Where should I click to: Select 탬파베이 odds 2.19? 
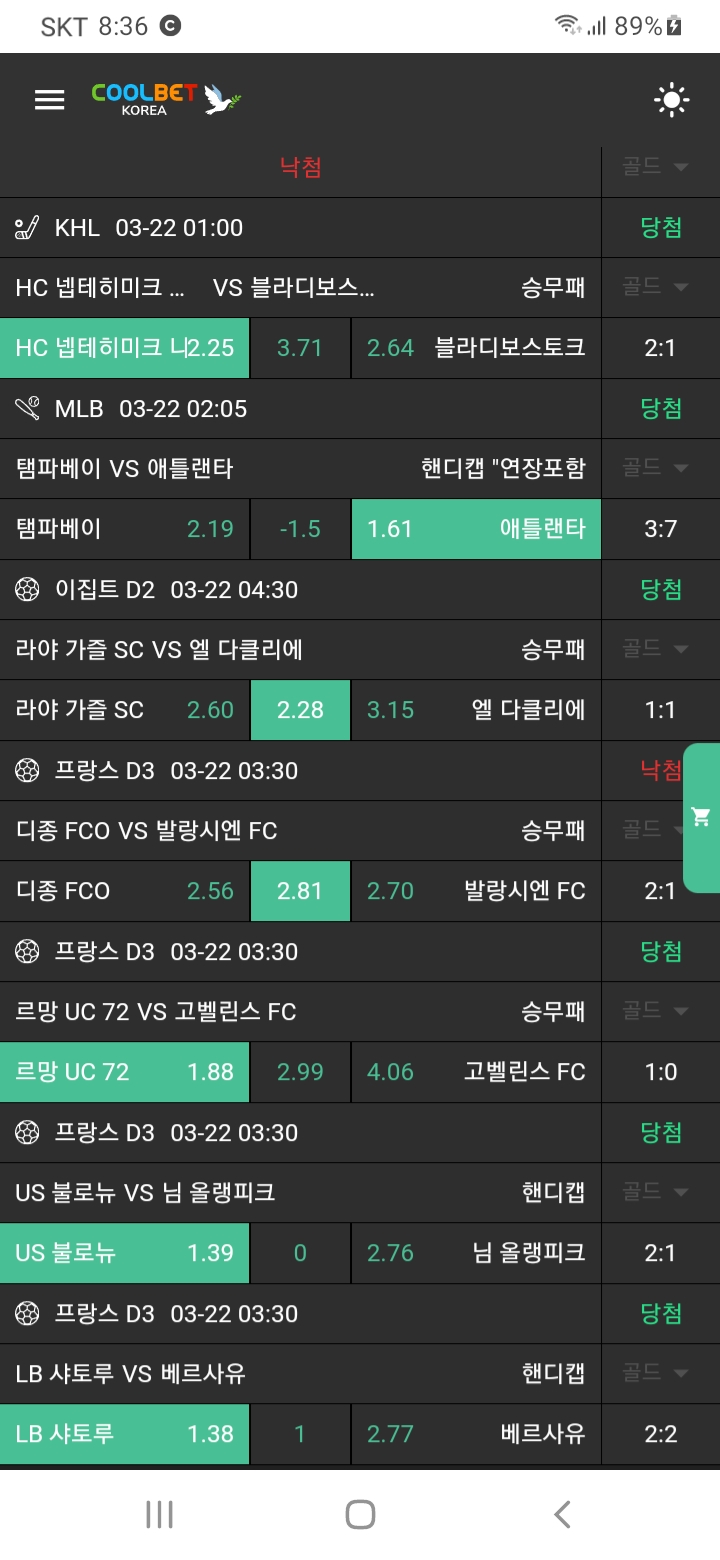(125, 529)
